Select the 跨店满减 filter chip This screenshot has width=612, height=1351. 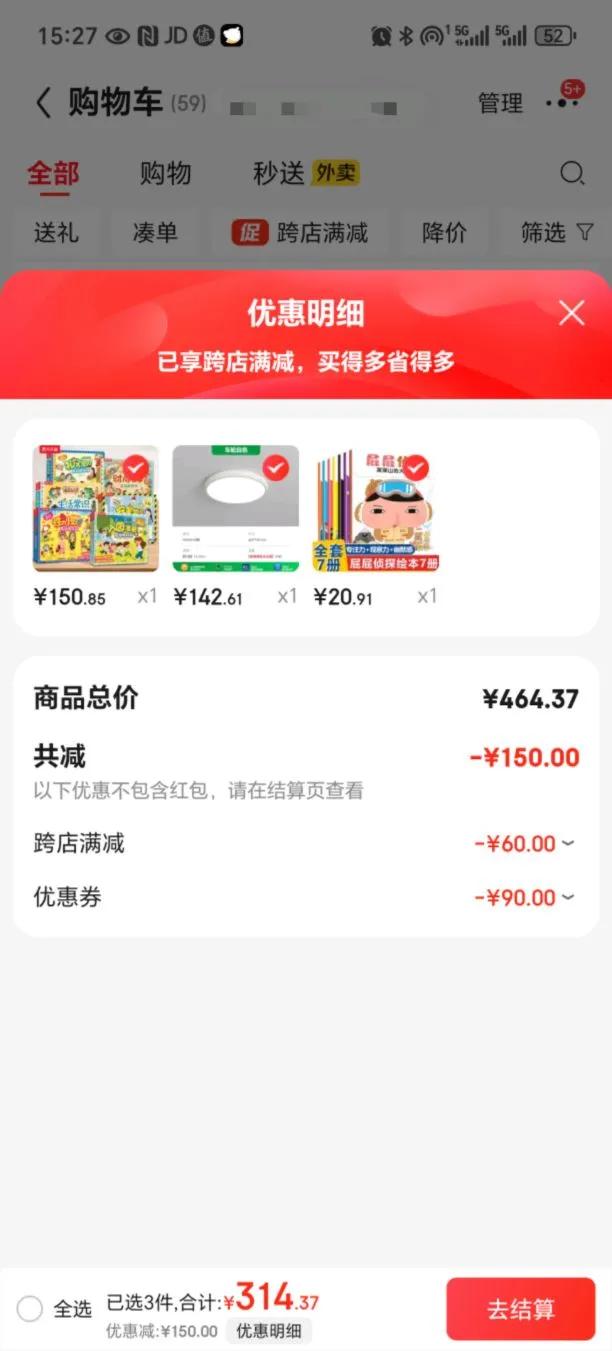(300, 233)
